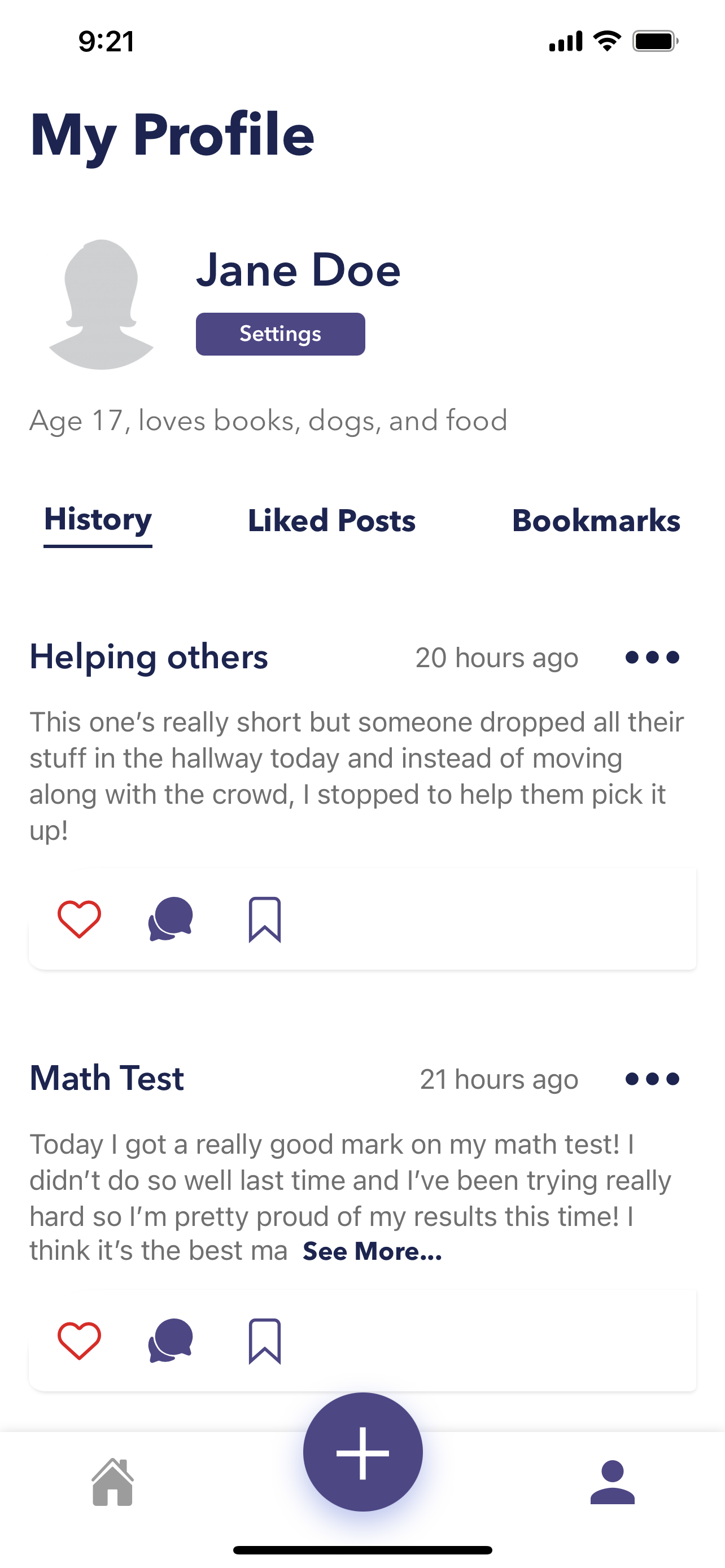Viewport: 725px width, 1568px height.
Task: Bookmark the Math Test post
Action: tap(265, 1341)
